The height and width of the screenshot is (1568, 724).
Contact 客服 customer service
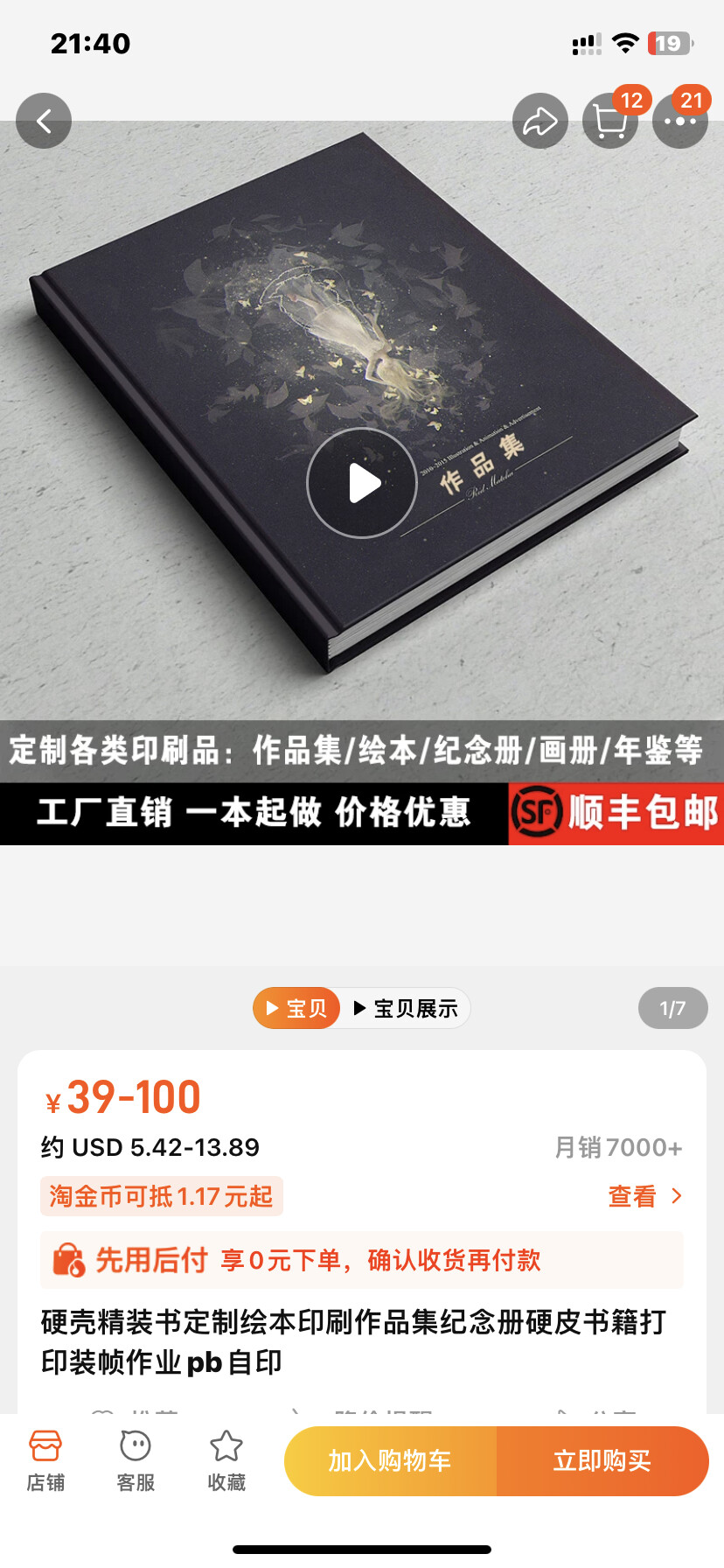(136, 1459)
